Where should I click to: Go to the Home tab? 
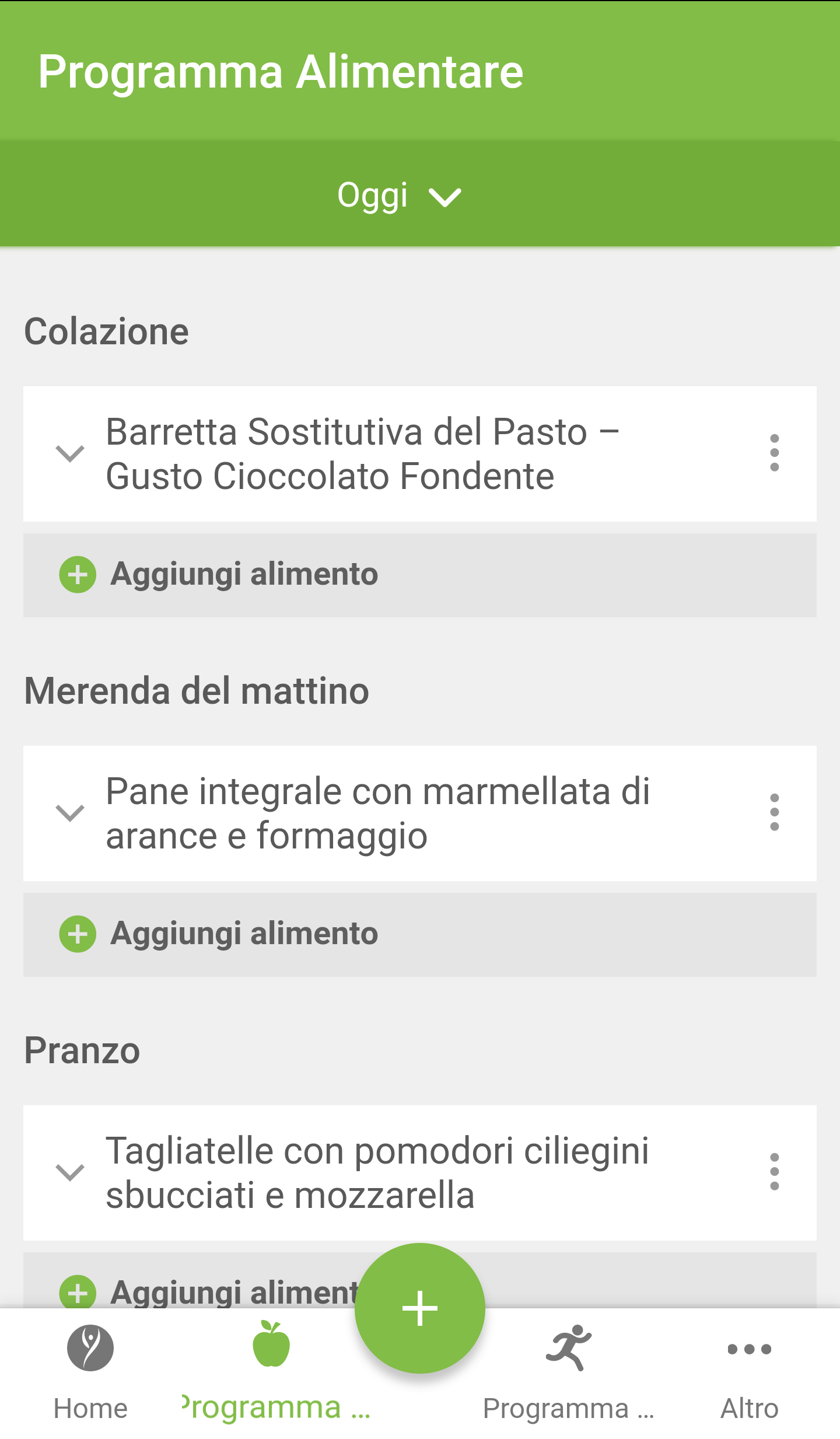[x=90, y=1371]
